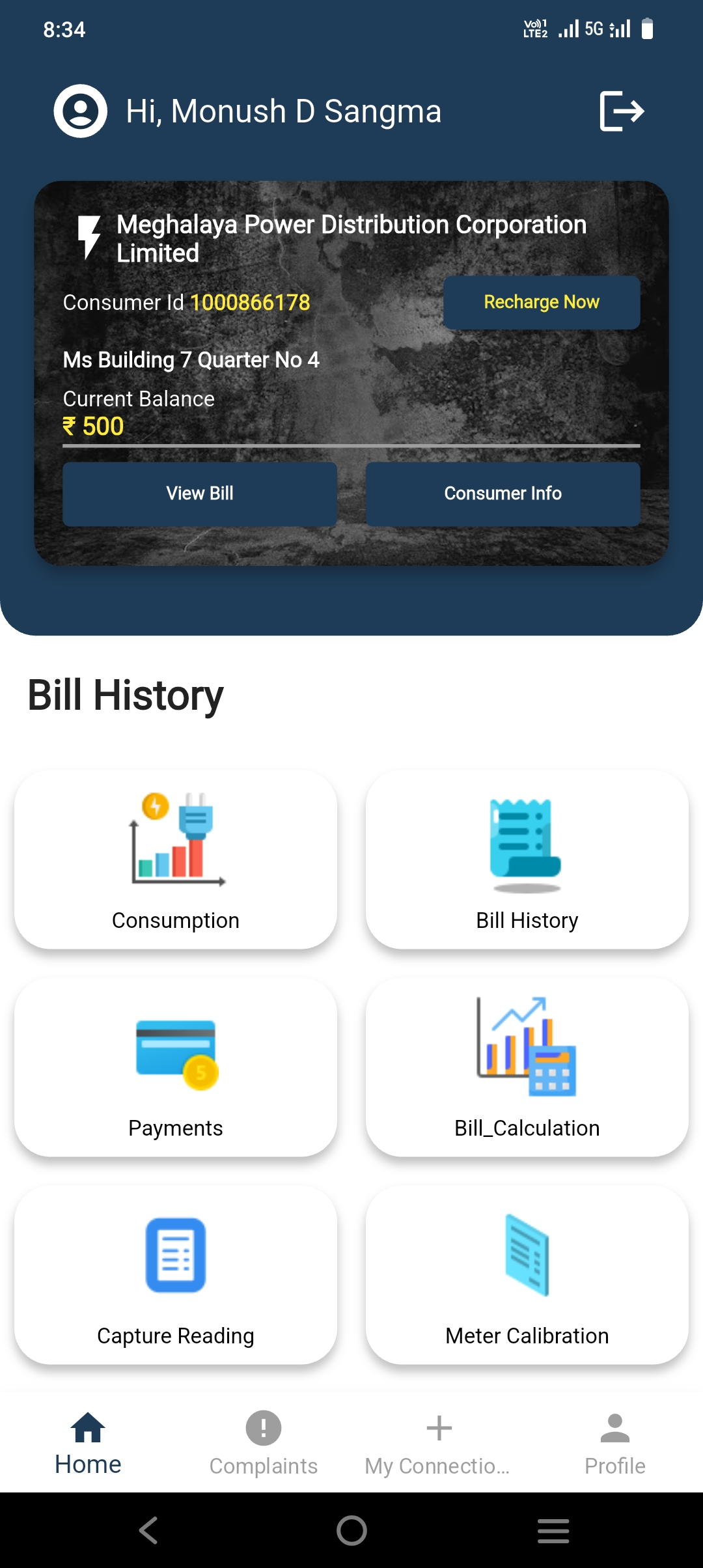Tap the logout icon in the header
Screen dimensions: 703x1568
[x=622, y=111]
